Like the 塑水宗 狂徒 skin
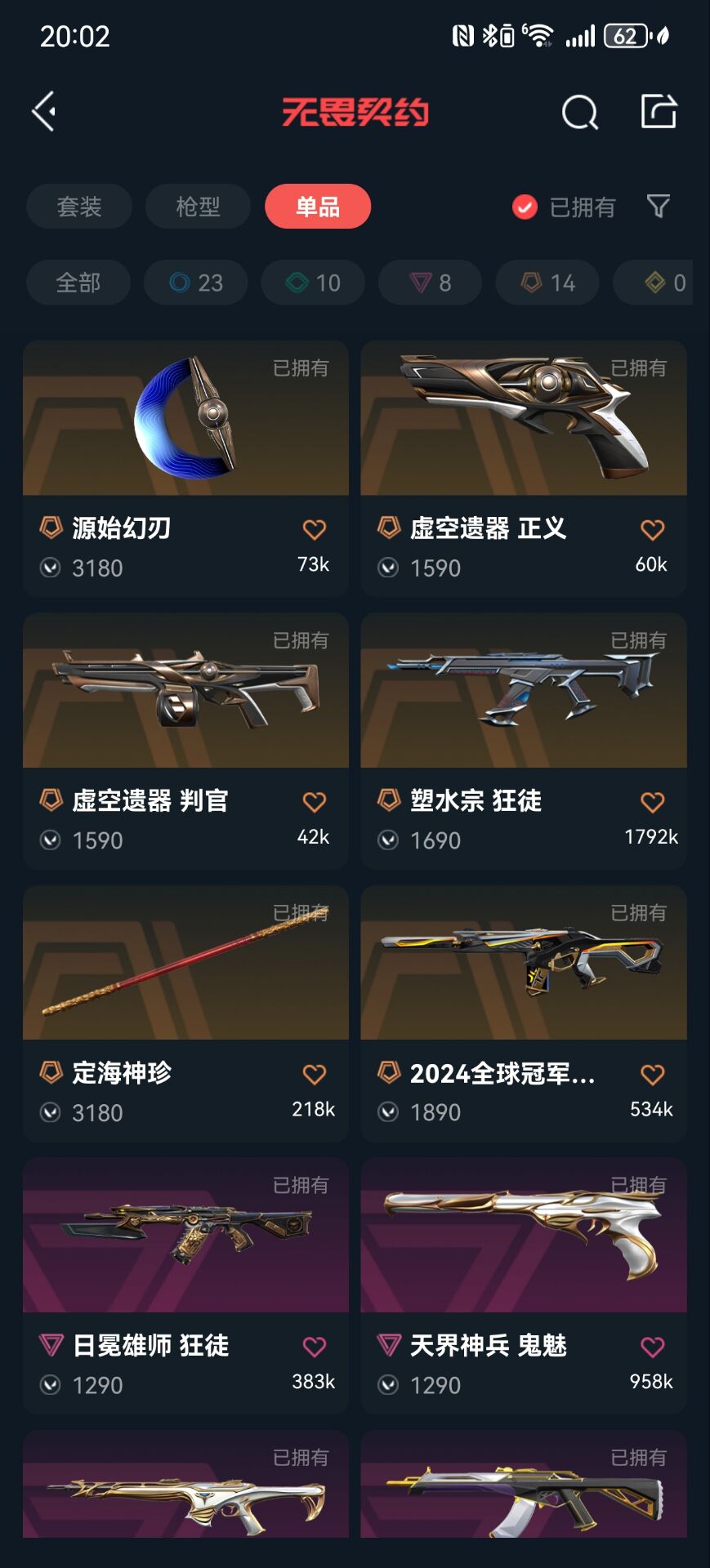Image resolution: width=710 pixels, height=1568 pixels. pos(652,803)
